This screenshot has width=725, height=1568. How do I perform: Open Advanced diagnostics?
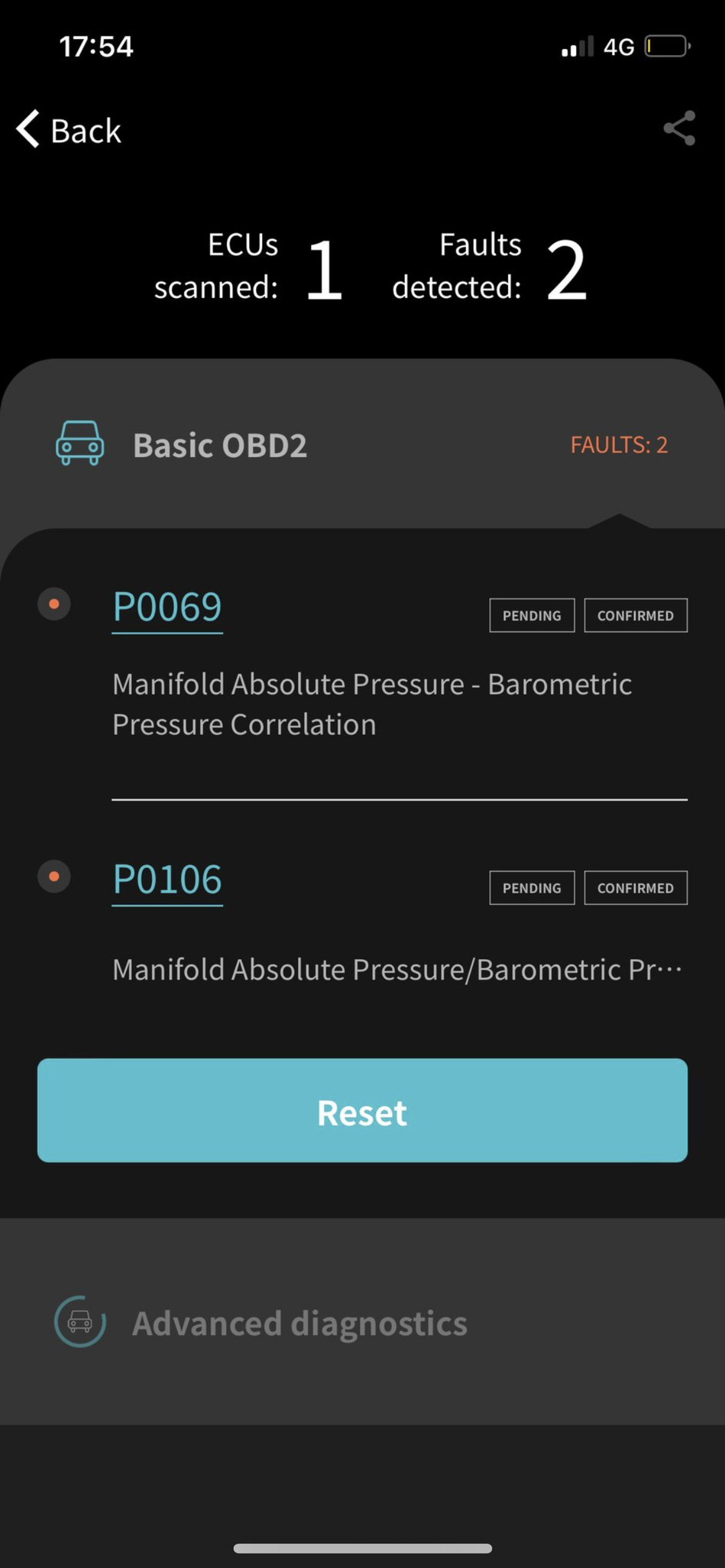point(362,1322)
